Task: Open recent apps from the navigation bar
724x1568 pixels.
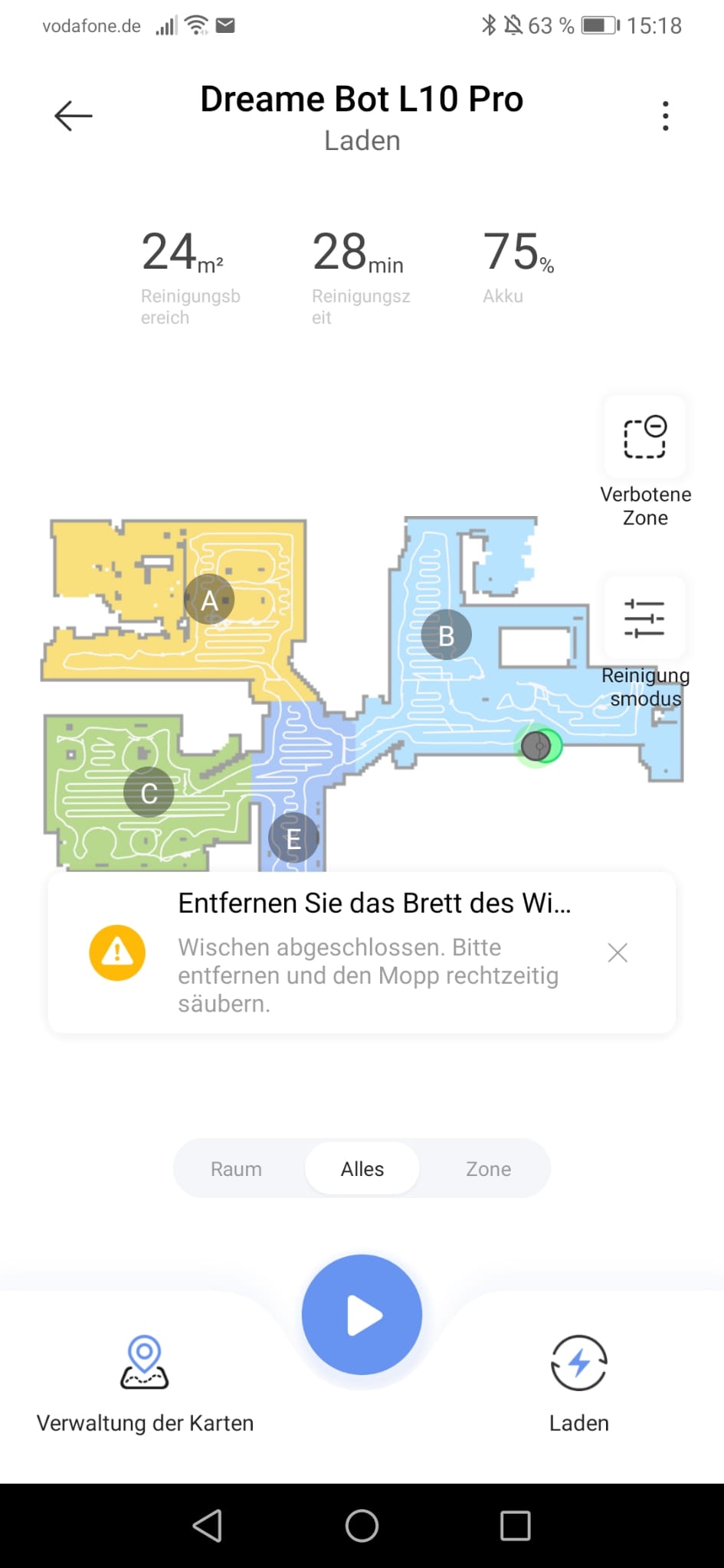Action: [515, 1525]
